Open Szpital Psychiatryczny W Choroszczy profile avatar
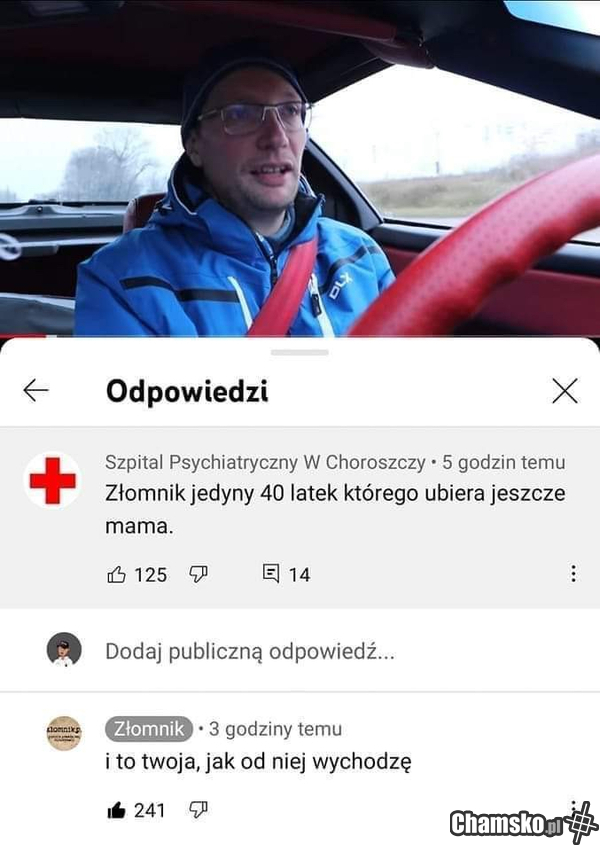600x851 pixels. point(53,482)
